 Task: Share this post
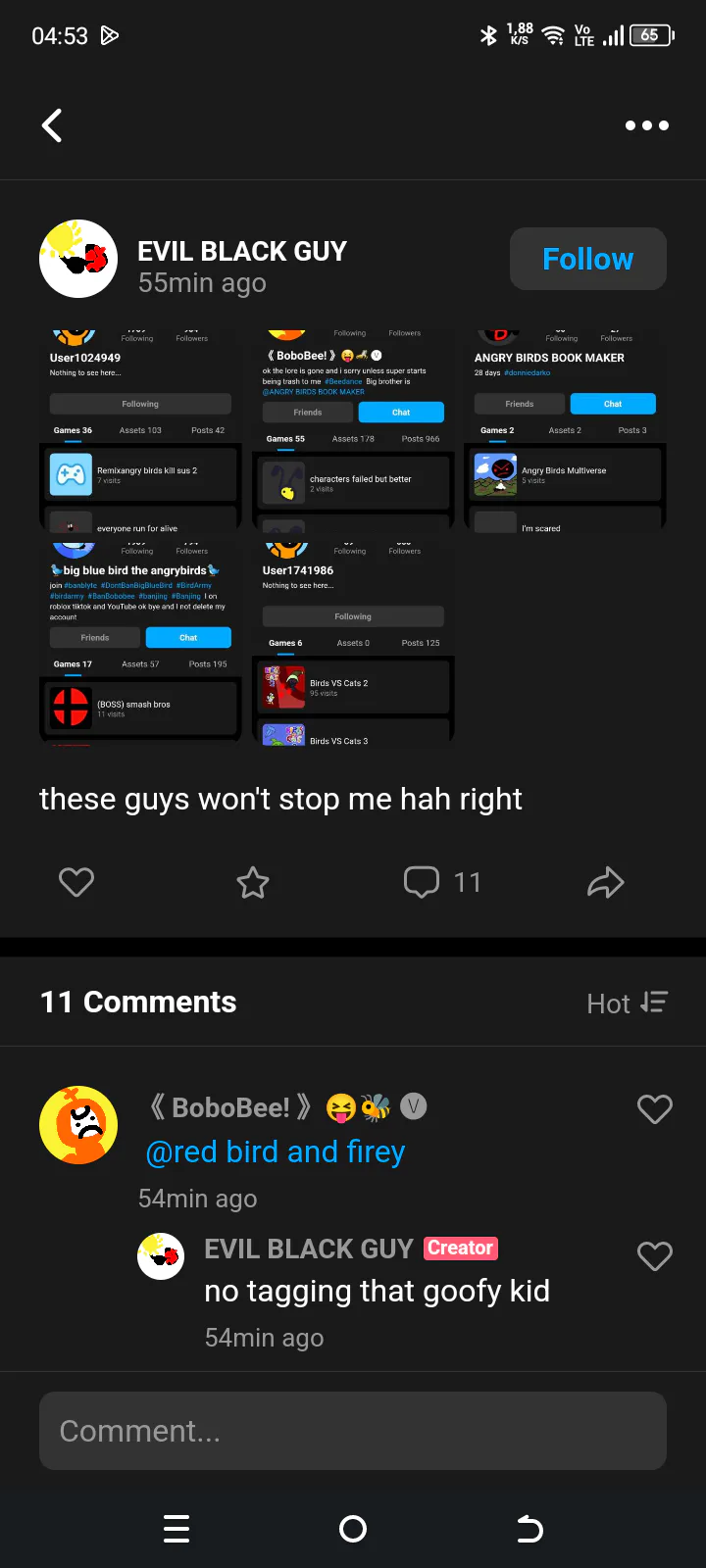(x=605, y=882)
